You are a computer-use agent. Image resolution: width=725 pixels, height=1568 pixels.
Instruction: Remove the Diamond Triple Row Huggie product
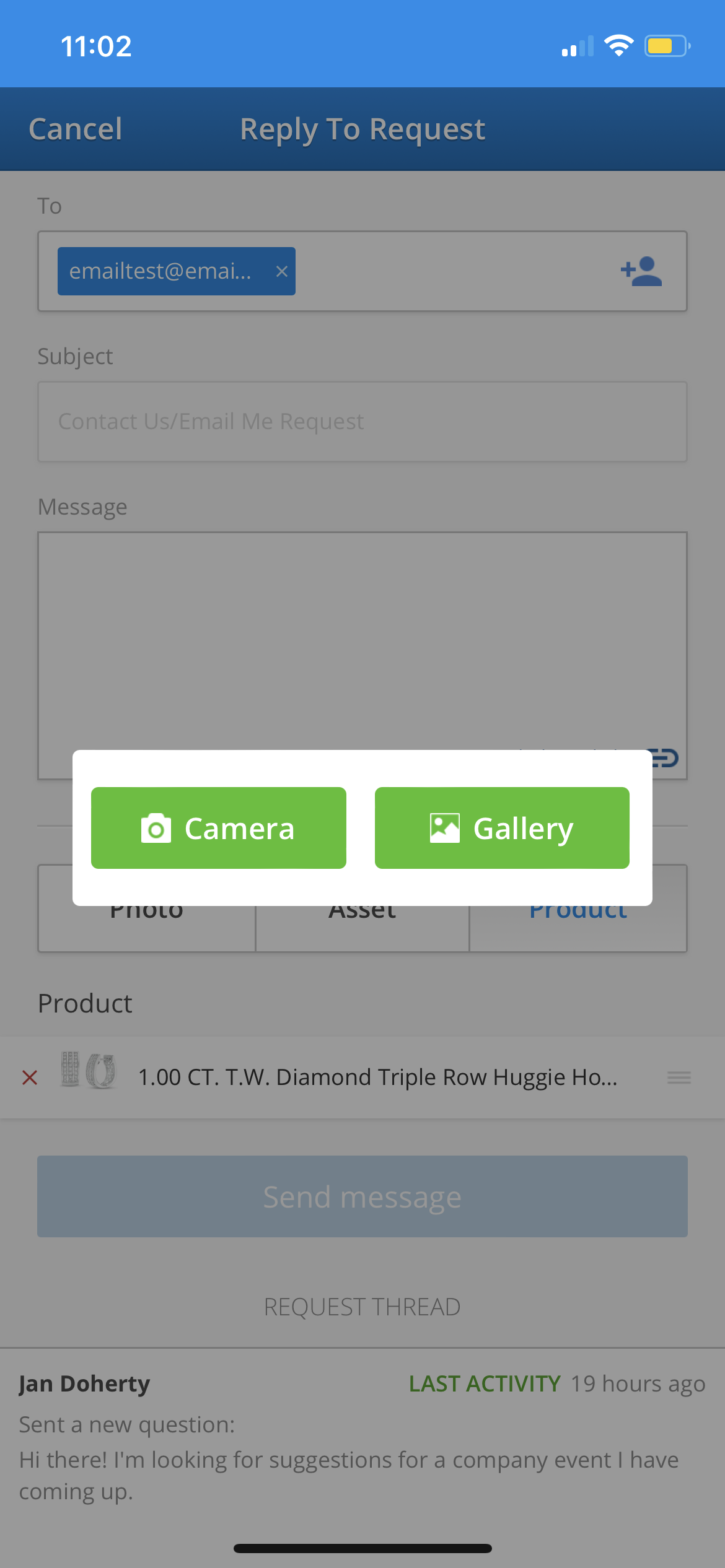[x=30, y=1078]
